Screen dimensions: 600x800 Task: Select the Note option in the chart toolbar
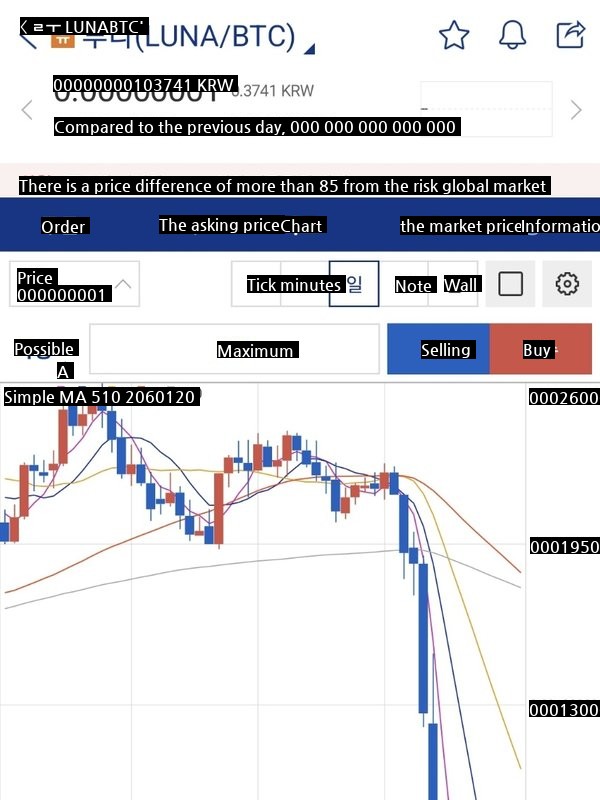[x=413, y=285]
